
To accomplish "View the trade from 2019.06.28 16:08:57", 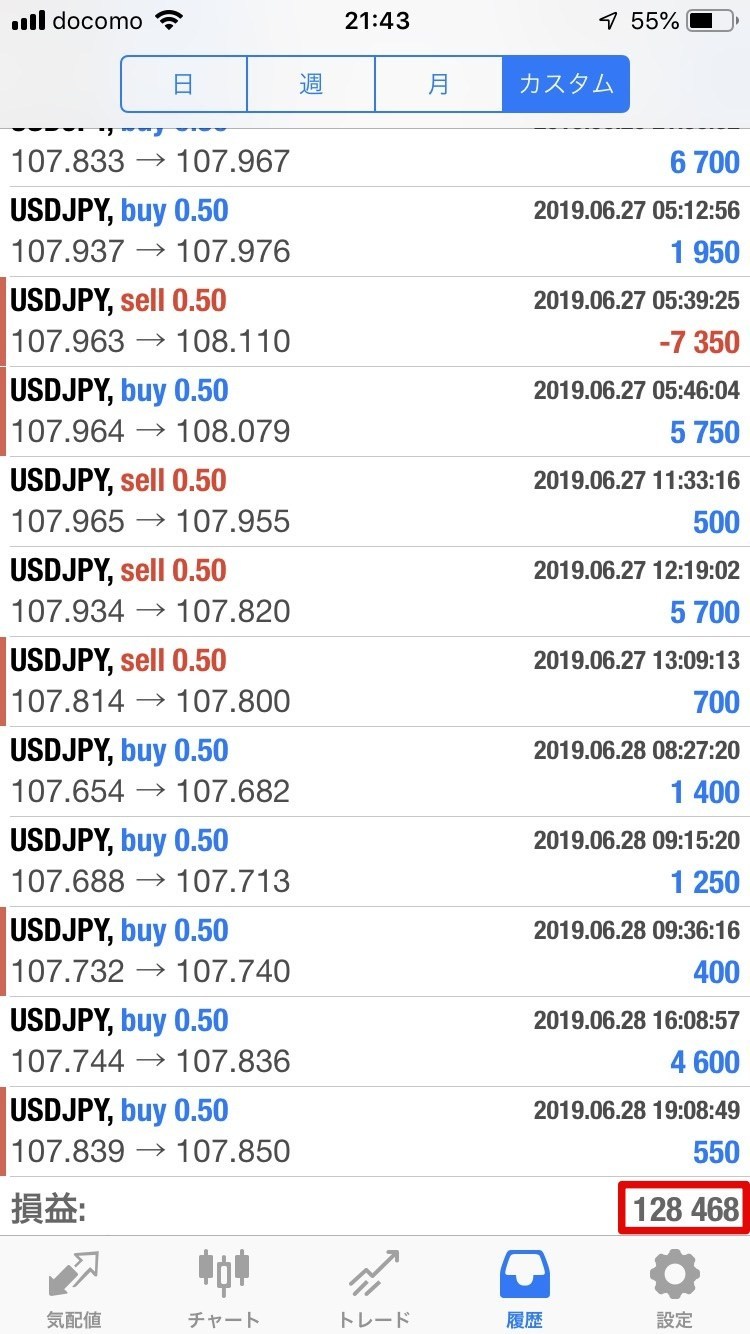I will [375, 1042].
